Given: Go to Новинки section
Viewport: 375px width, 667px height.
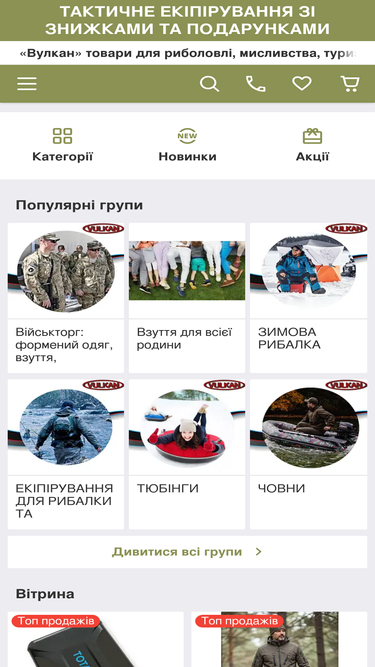Looking at the screenshot, I should (188, 145).
